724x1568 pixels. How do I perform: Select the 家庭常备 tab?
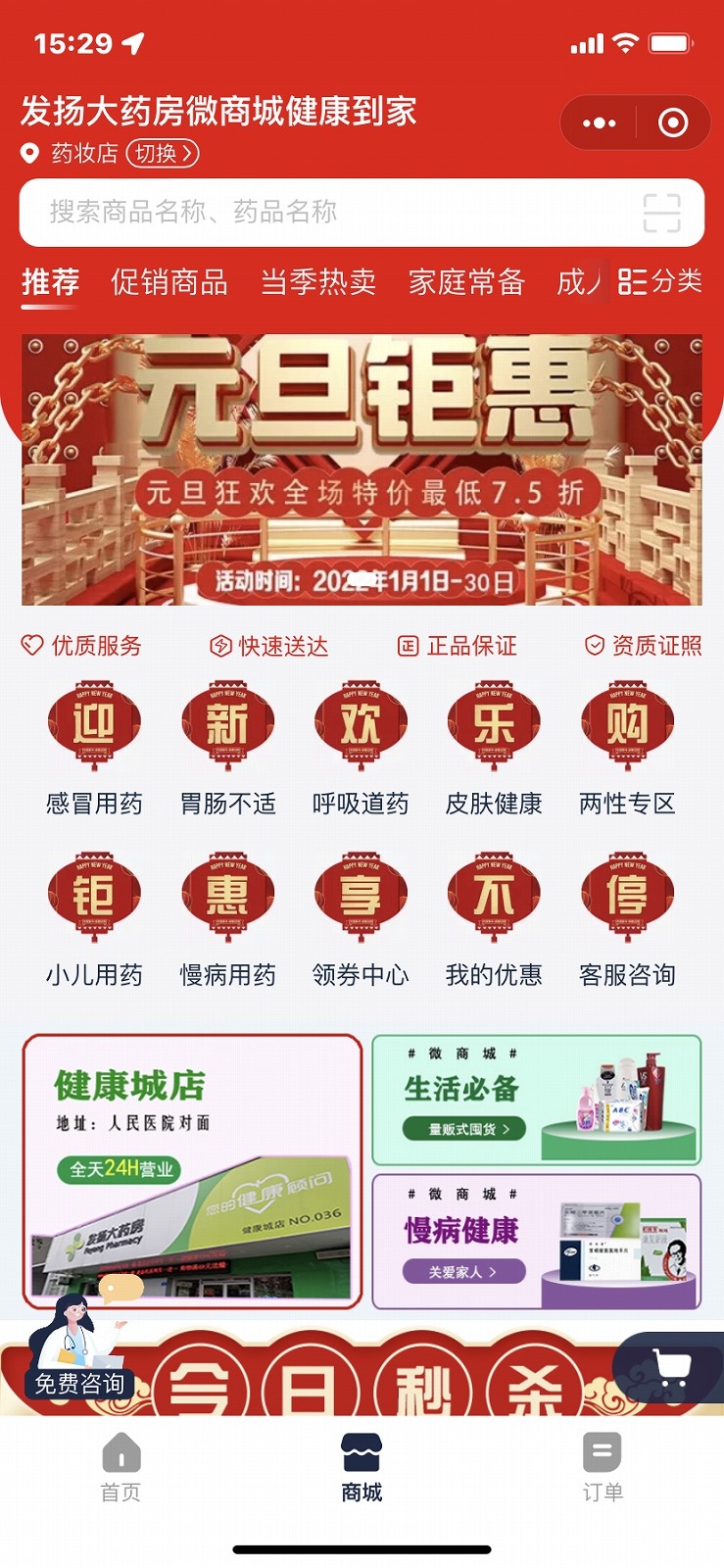[x=467, y=282]
